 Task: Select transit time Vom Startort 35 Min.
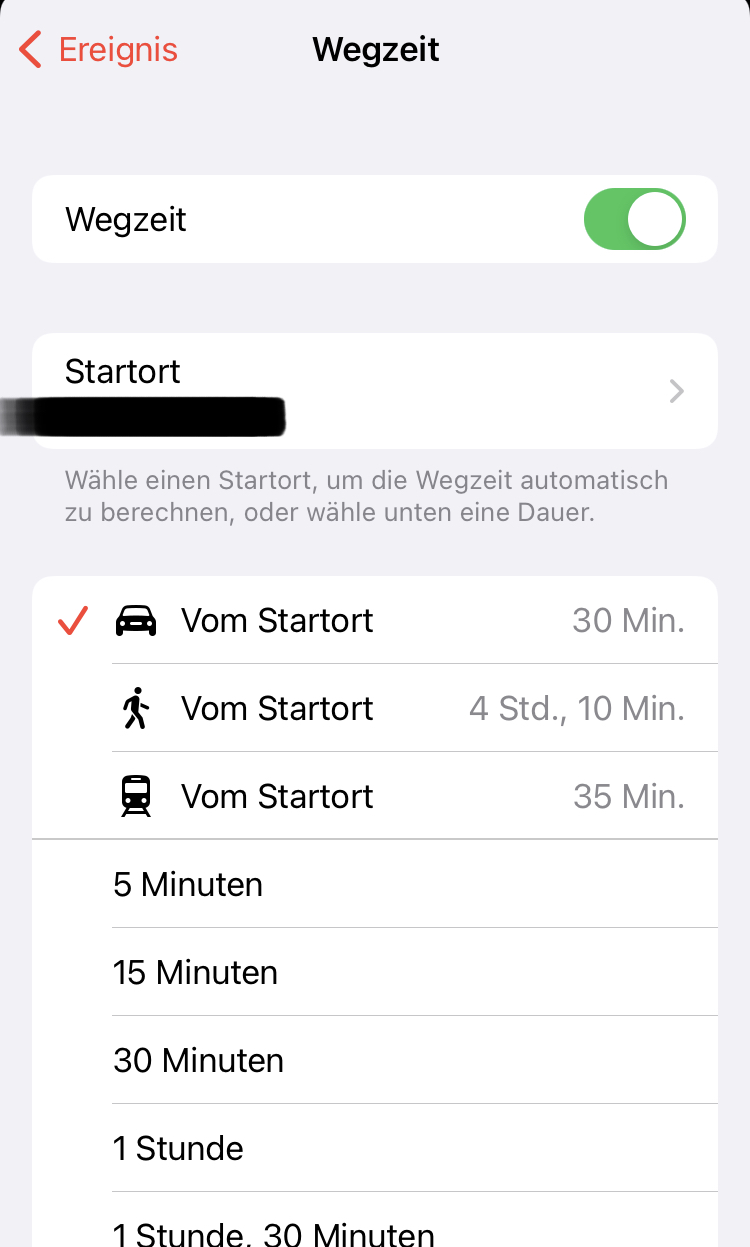pos(375,796)
